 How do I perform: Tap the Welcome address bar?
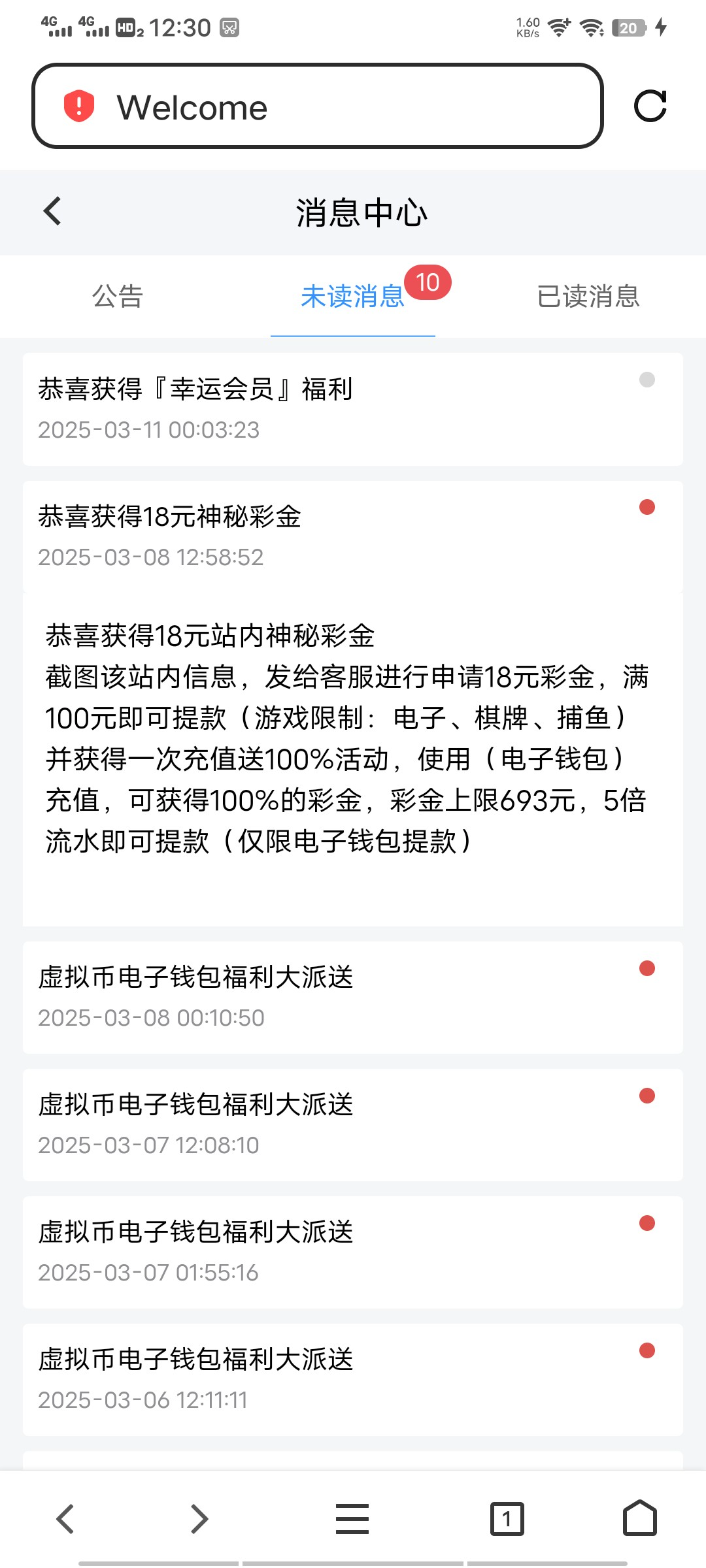(317, 106)
